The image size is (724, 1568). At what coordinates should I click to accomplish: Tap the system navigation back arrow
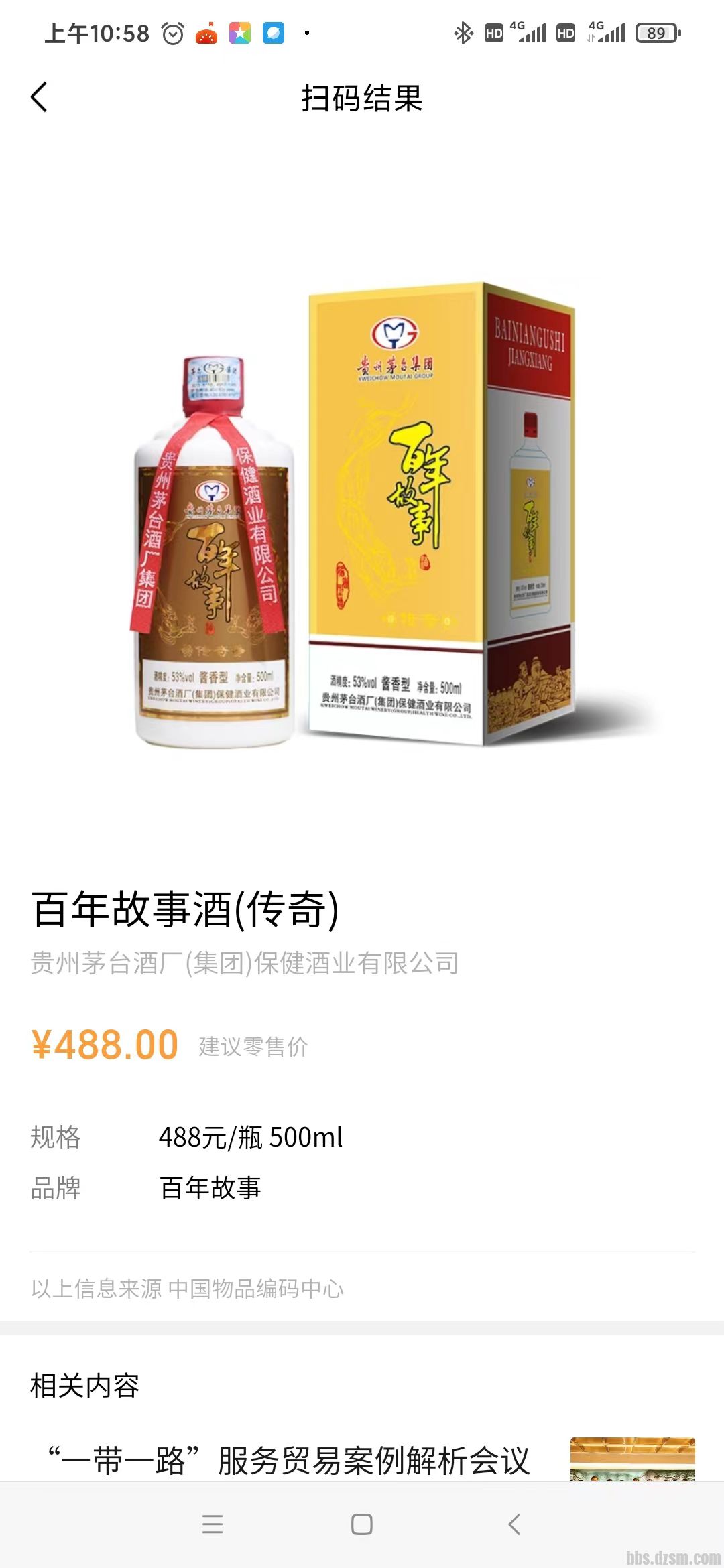point(514,1524)
